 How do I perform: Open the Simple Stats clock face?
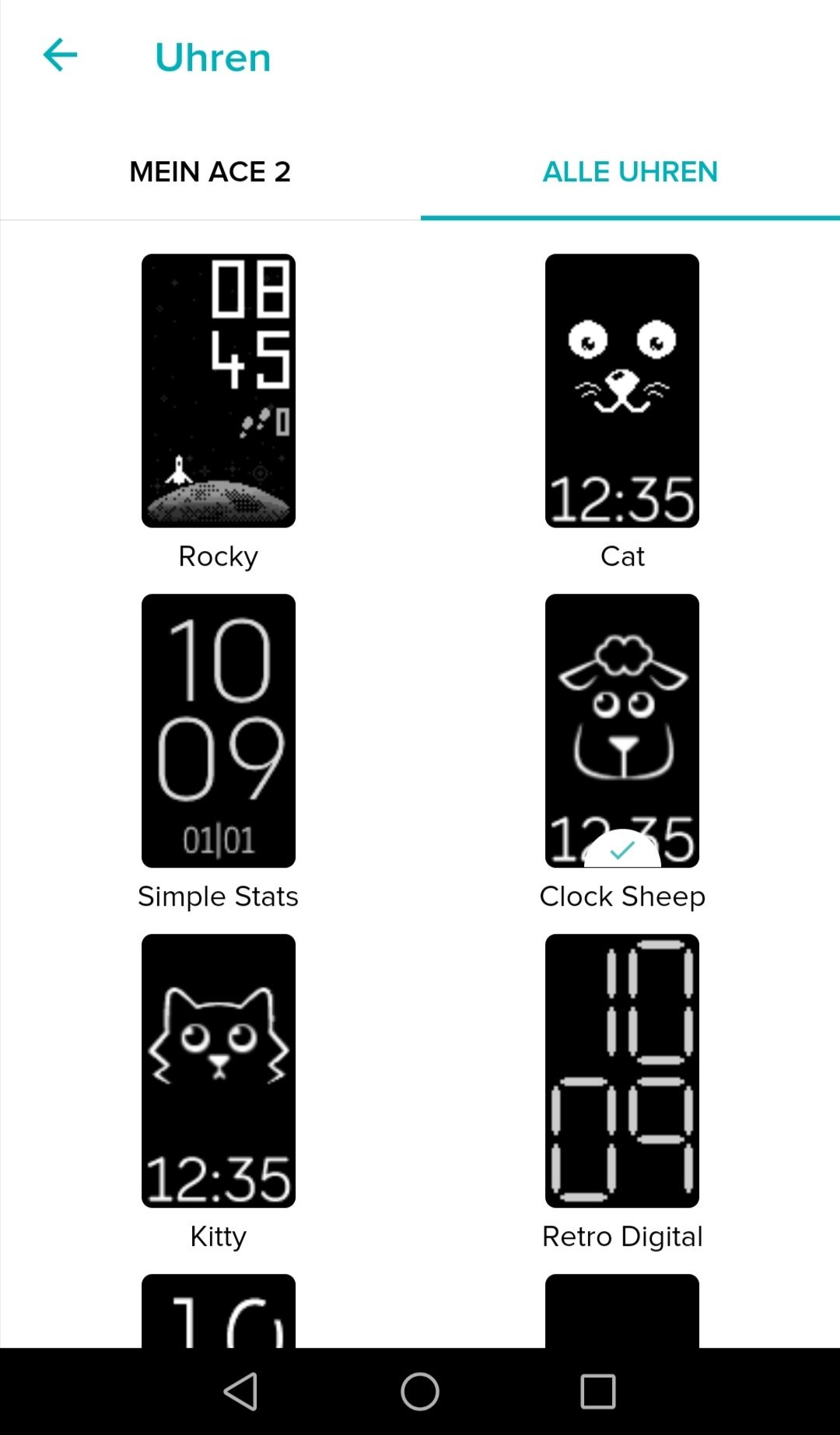pyautogui.click(x=219, y=731)
